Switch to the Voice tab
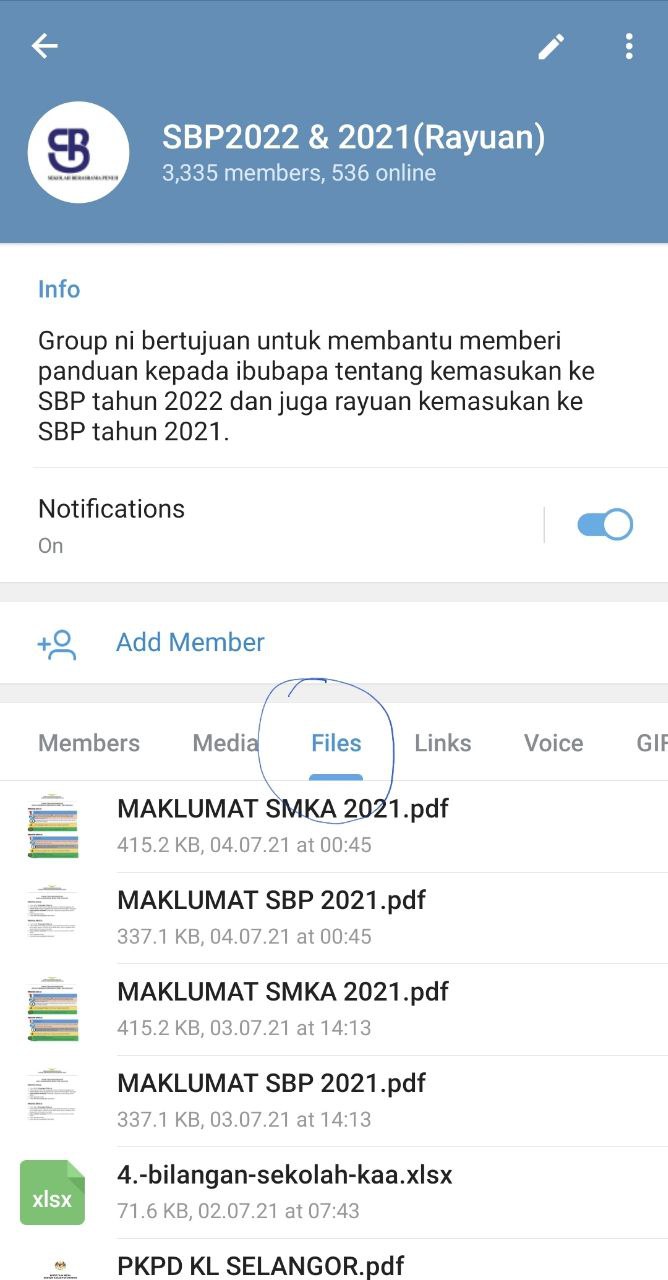The image size is (668, 1280). pos(553,743)
